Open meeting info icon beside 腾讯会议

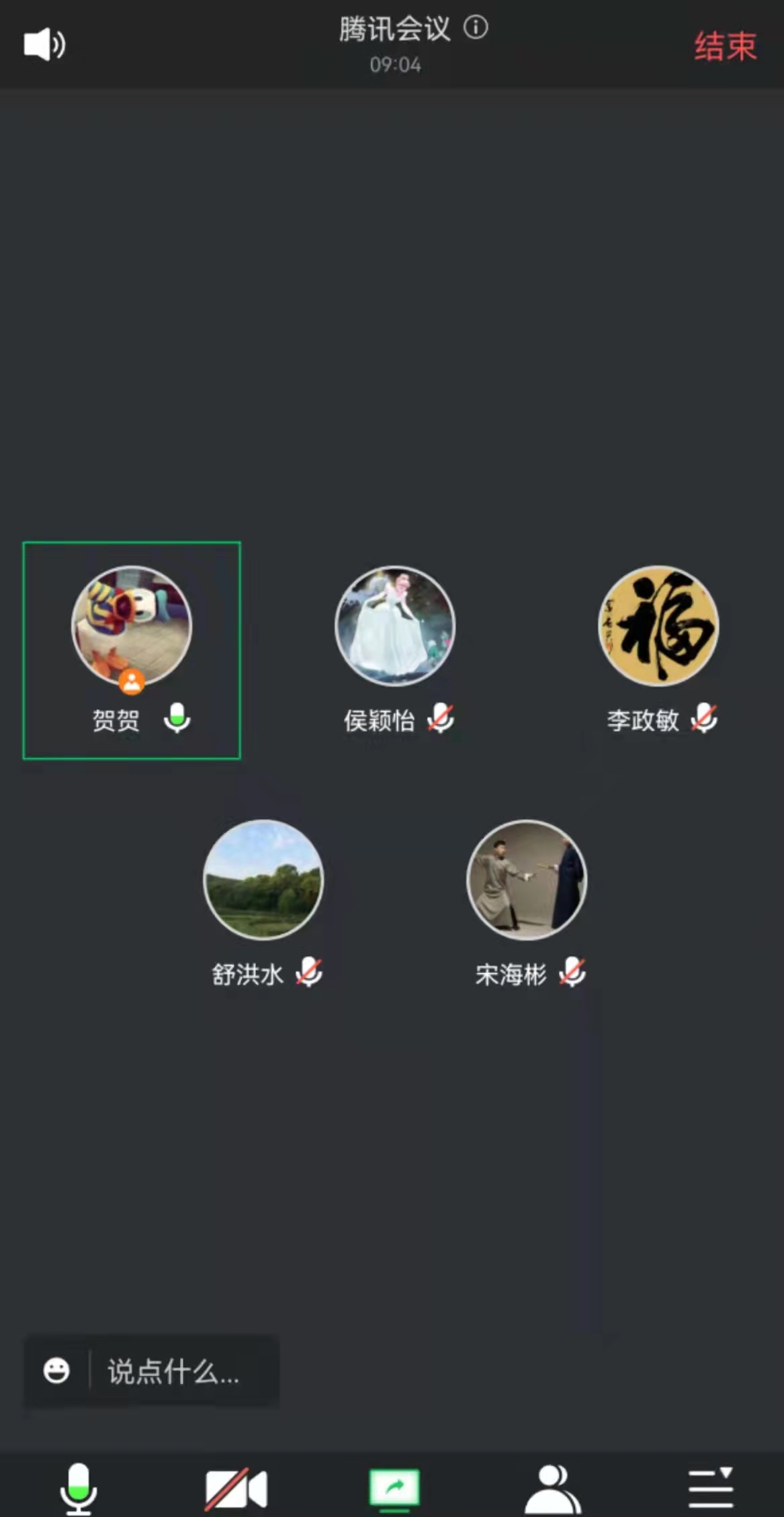(x=476, y=28)
